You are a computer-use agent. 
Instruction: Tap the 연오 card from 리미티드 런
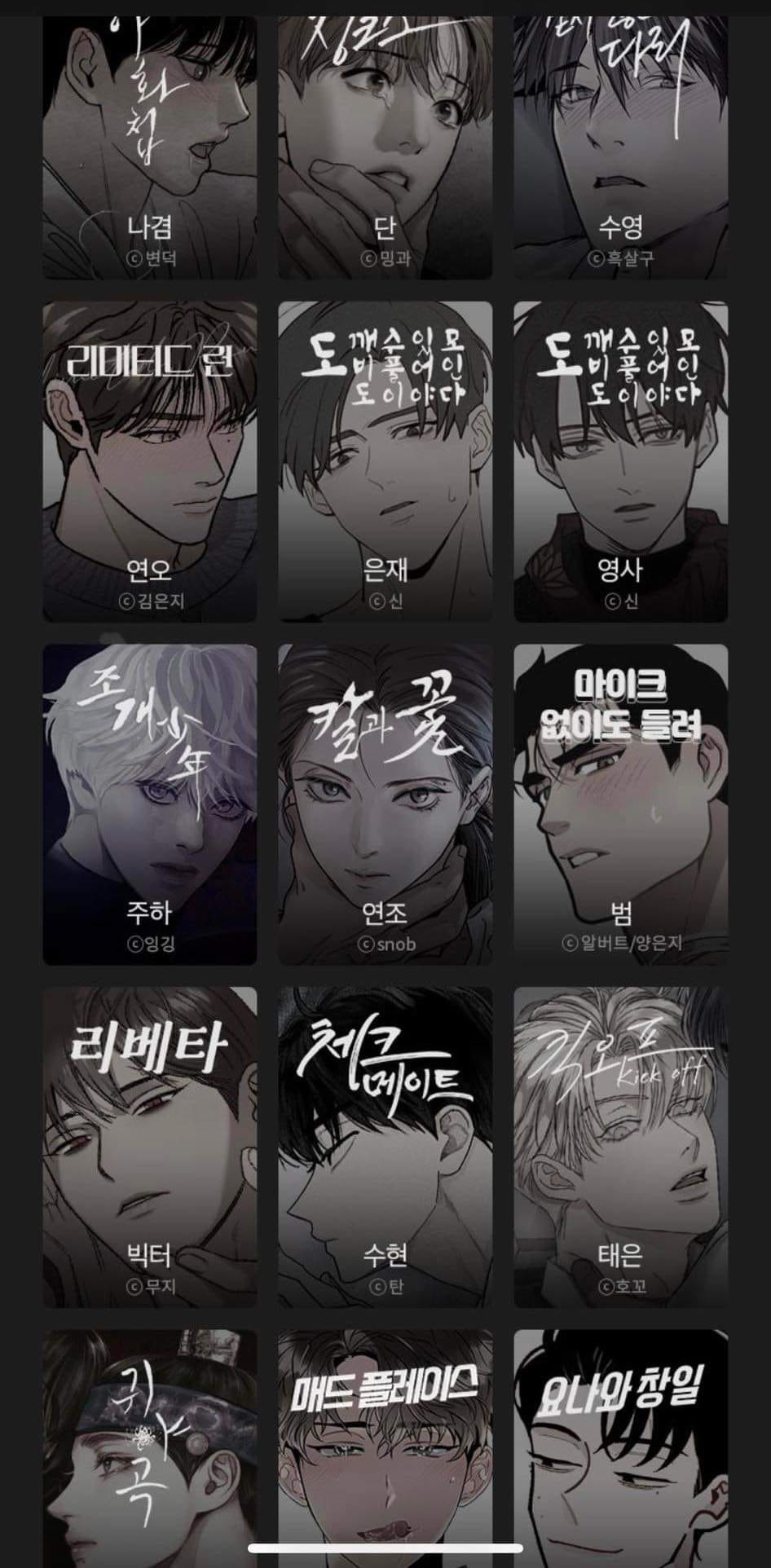tap(150, 462)
